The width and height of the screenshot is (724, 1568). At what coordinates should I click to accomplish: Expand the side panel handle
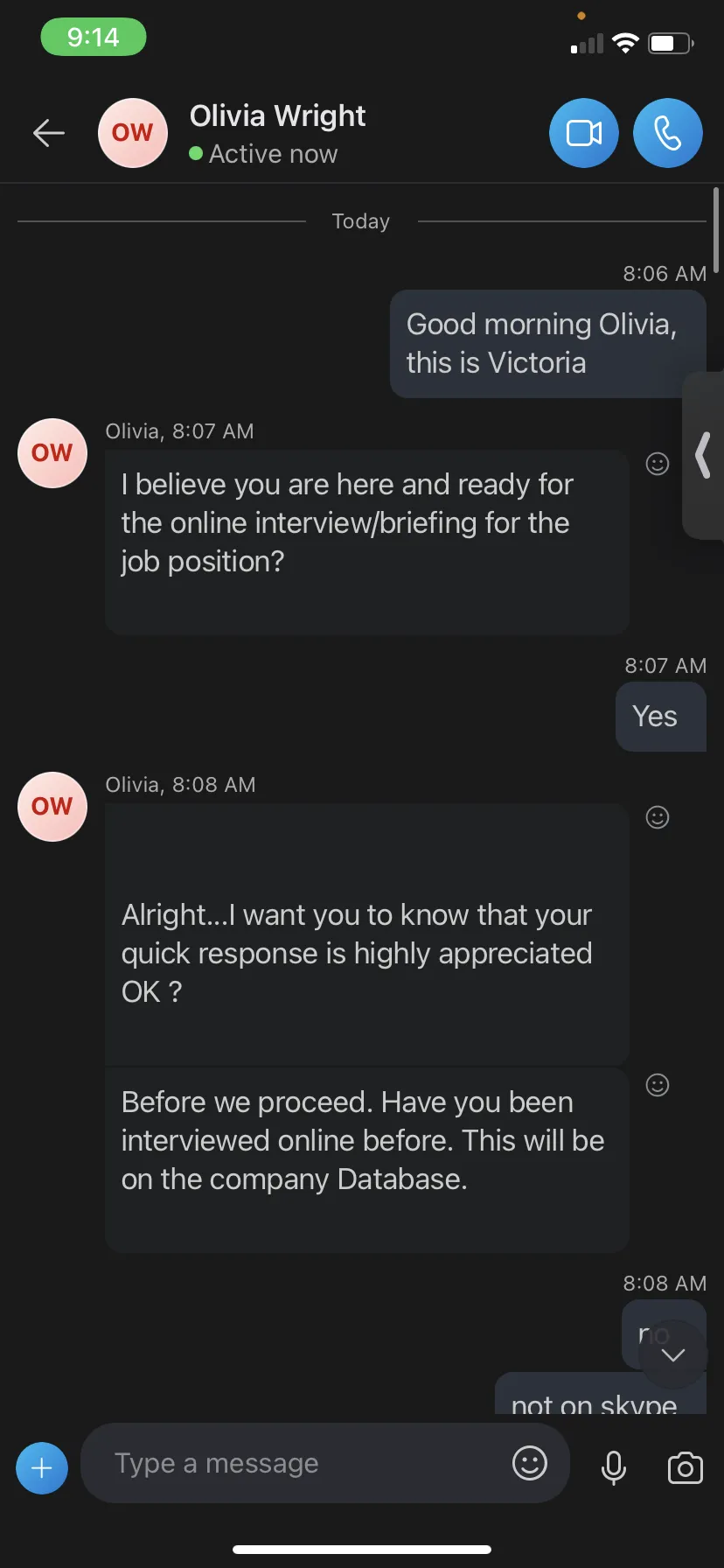[703, 456]
